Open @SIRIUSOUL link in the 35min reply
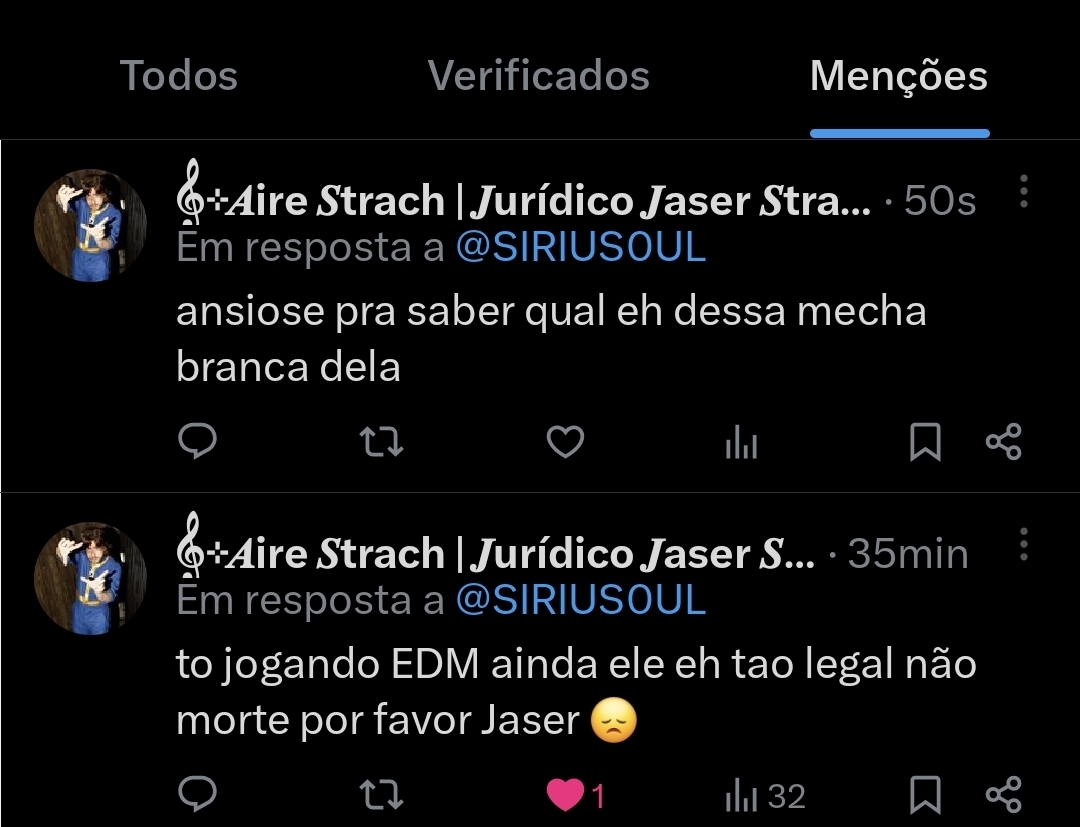Image resolution: width=1080 pixels, height=827 pixels. tap(580, 600)
